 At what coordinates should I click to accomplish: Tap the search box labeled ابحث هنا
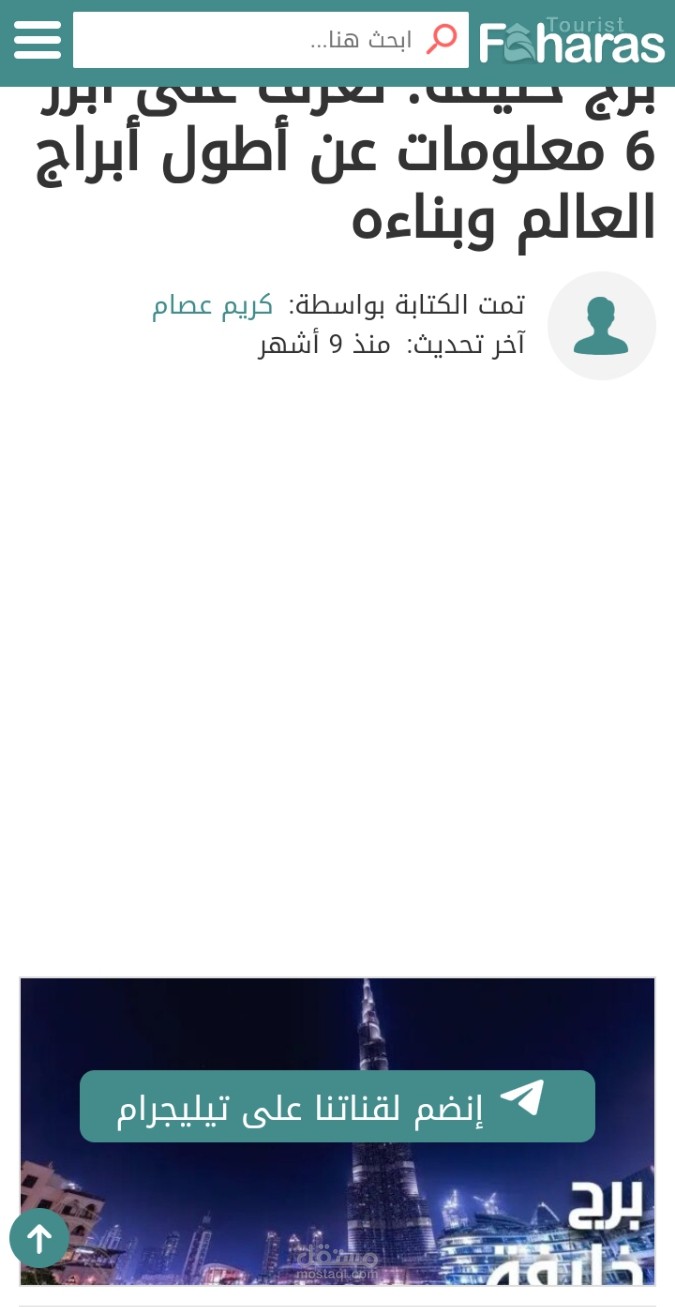(x=271, y=40)
